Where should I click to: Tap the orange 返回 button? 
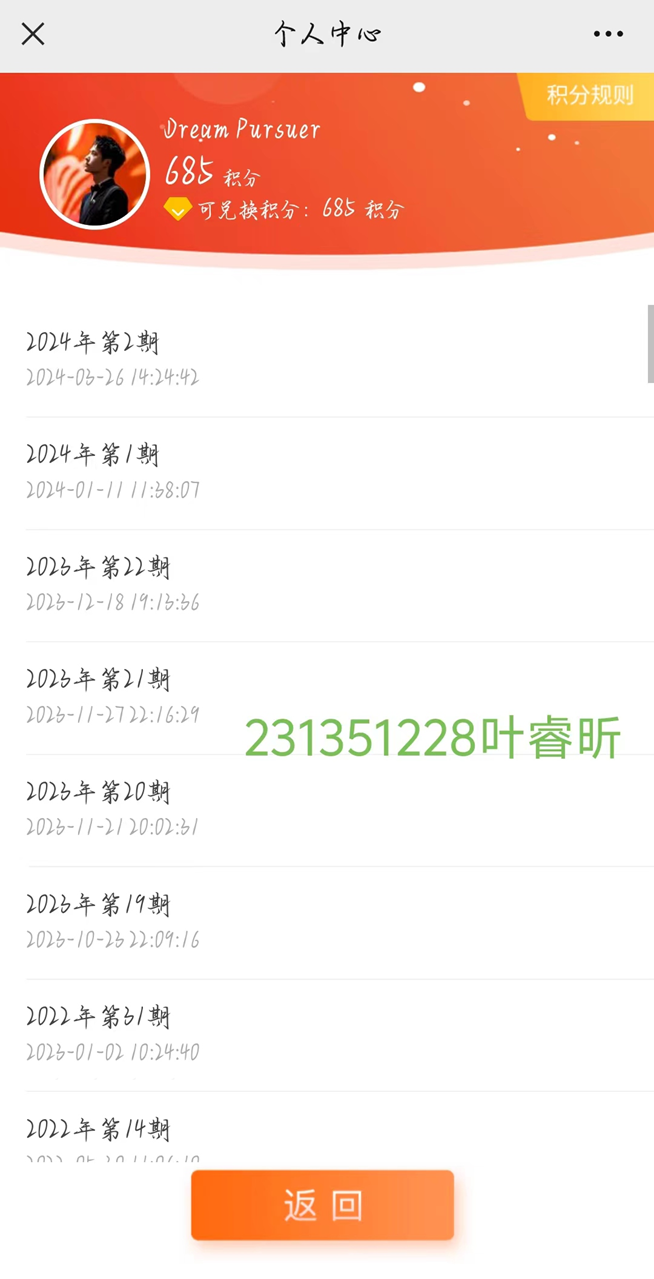click(322, 1205)
